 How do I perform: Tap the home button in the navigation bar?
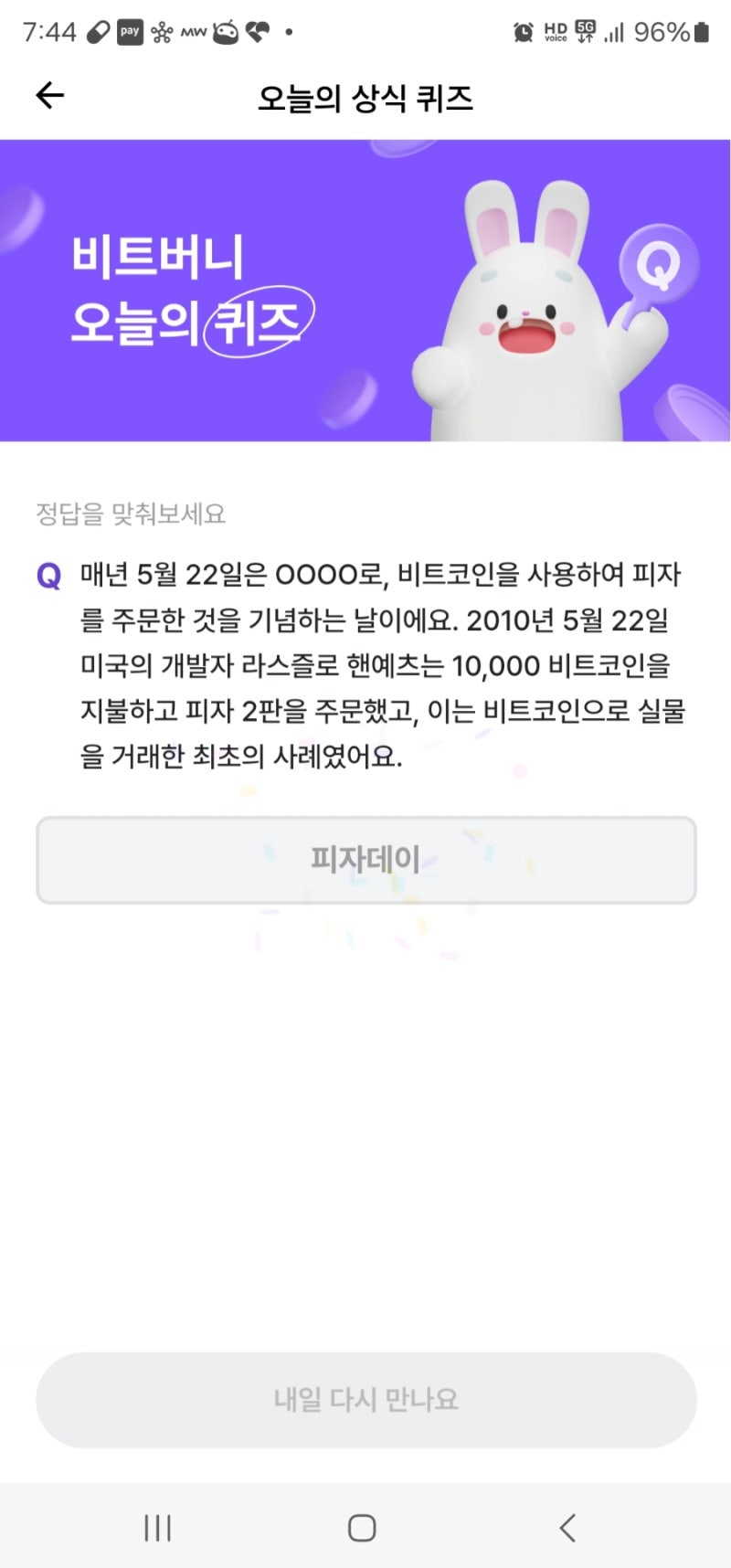click(x=363, y=1526)
